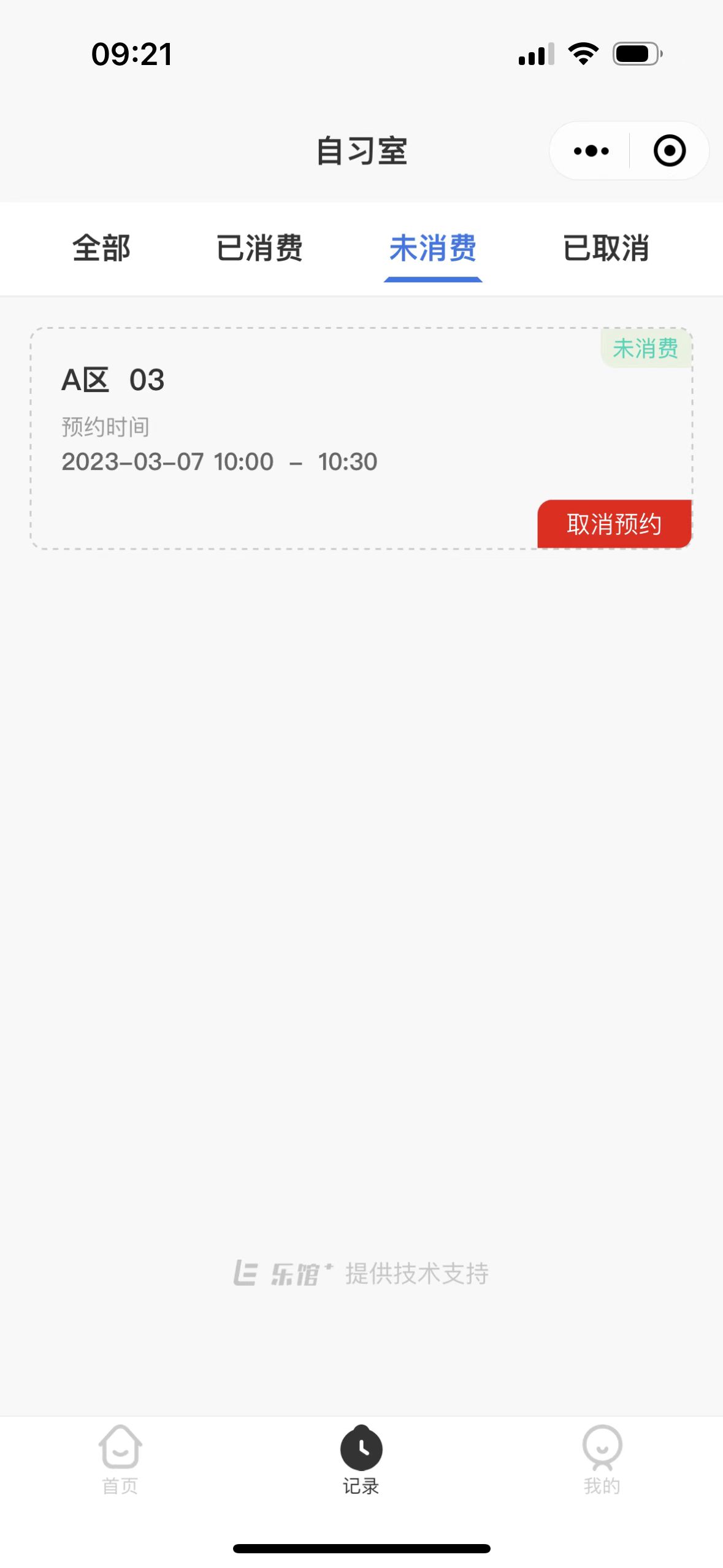Open the mini program more-options menu
The width and height of the screenshot is (723, 1568).
(591, 151)
